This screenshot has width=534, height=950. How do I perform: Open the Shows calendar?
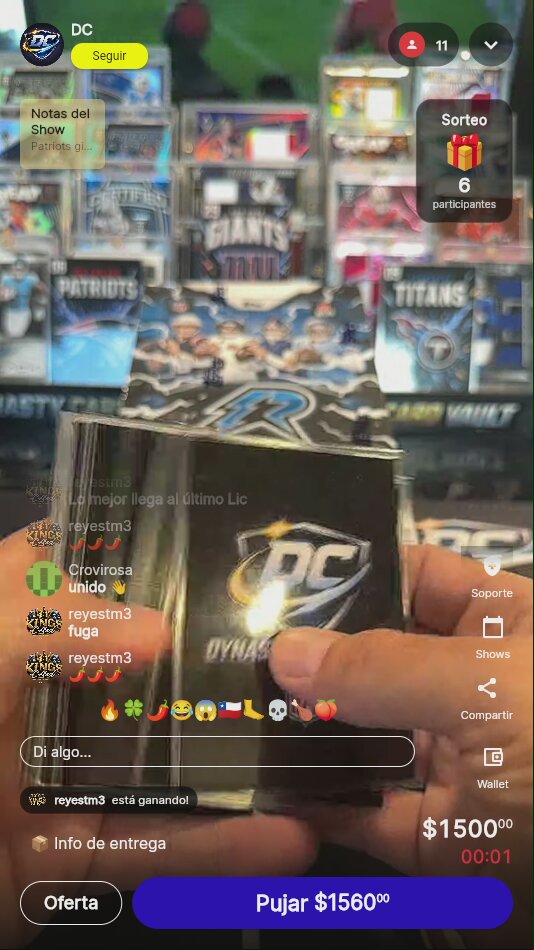tap(492, 638)
